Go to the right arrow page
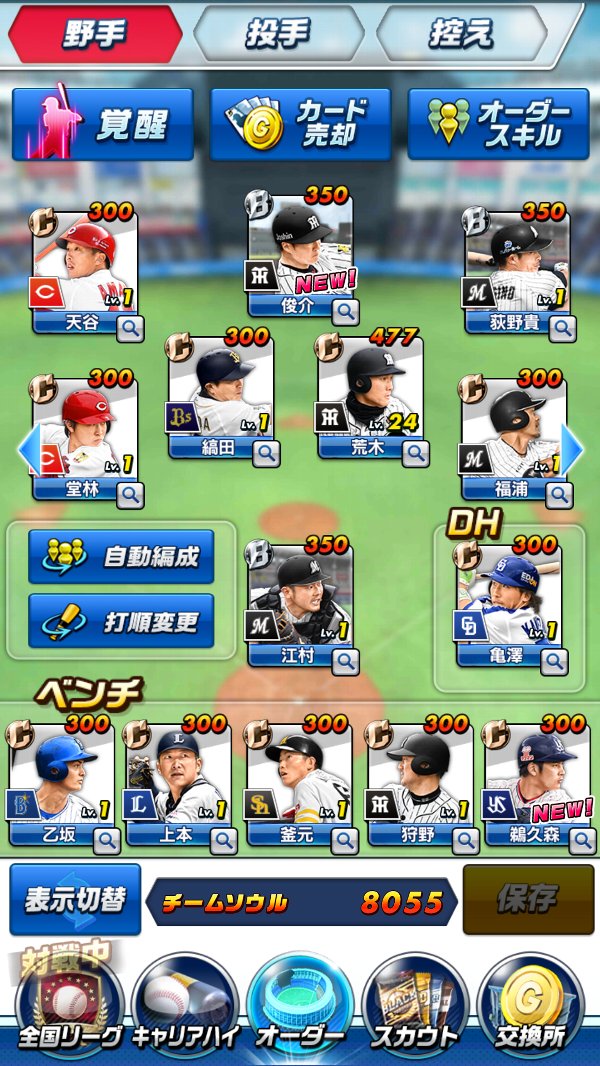 tap(573, 450)
